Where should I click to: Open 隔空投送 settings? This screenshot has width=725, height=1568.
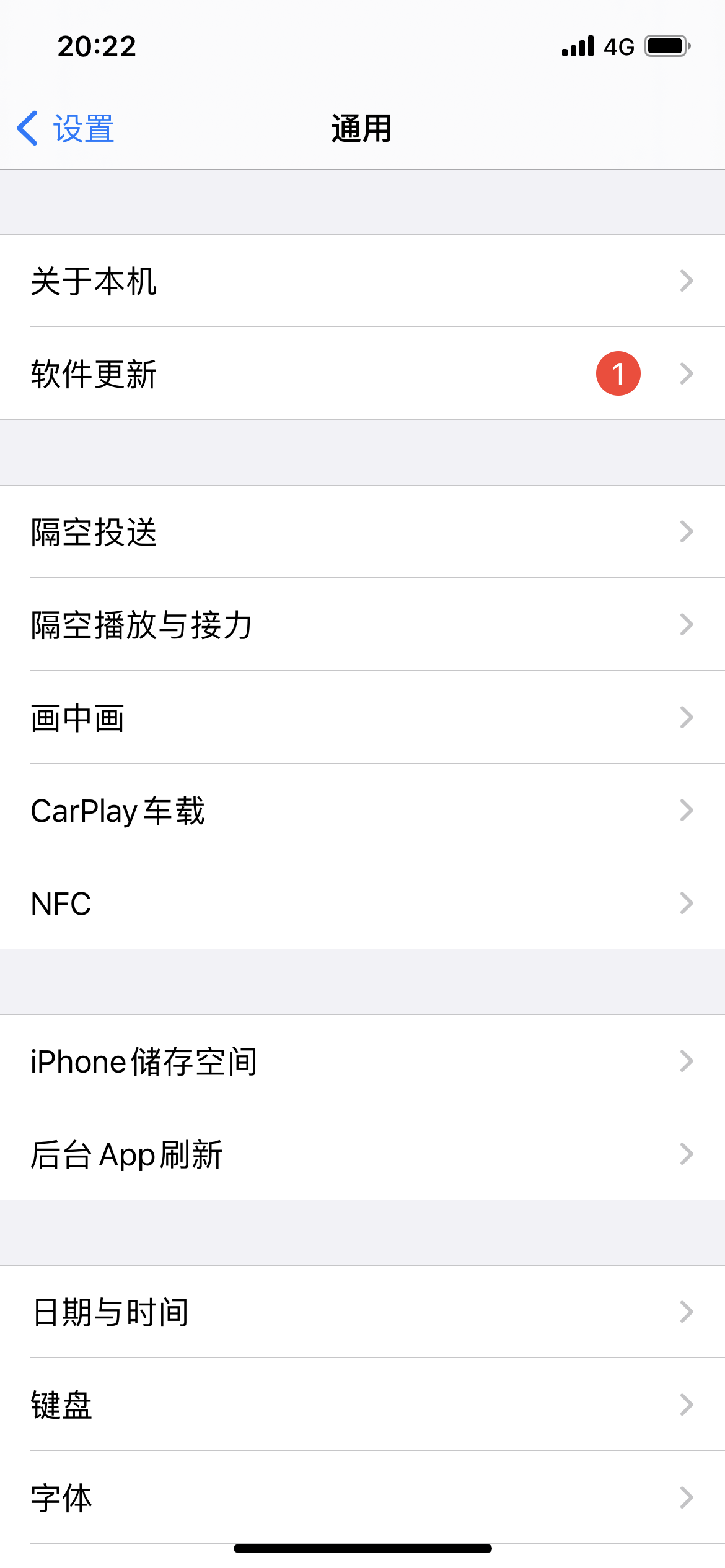click(x=362, y=532)
